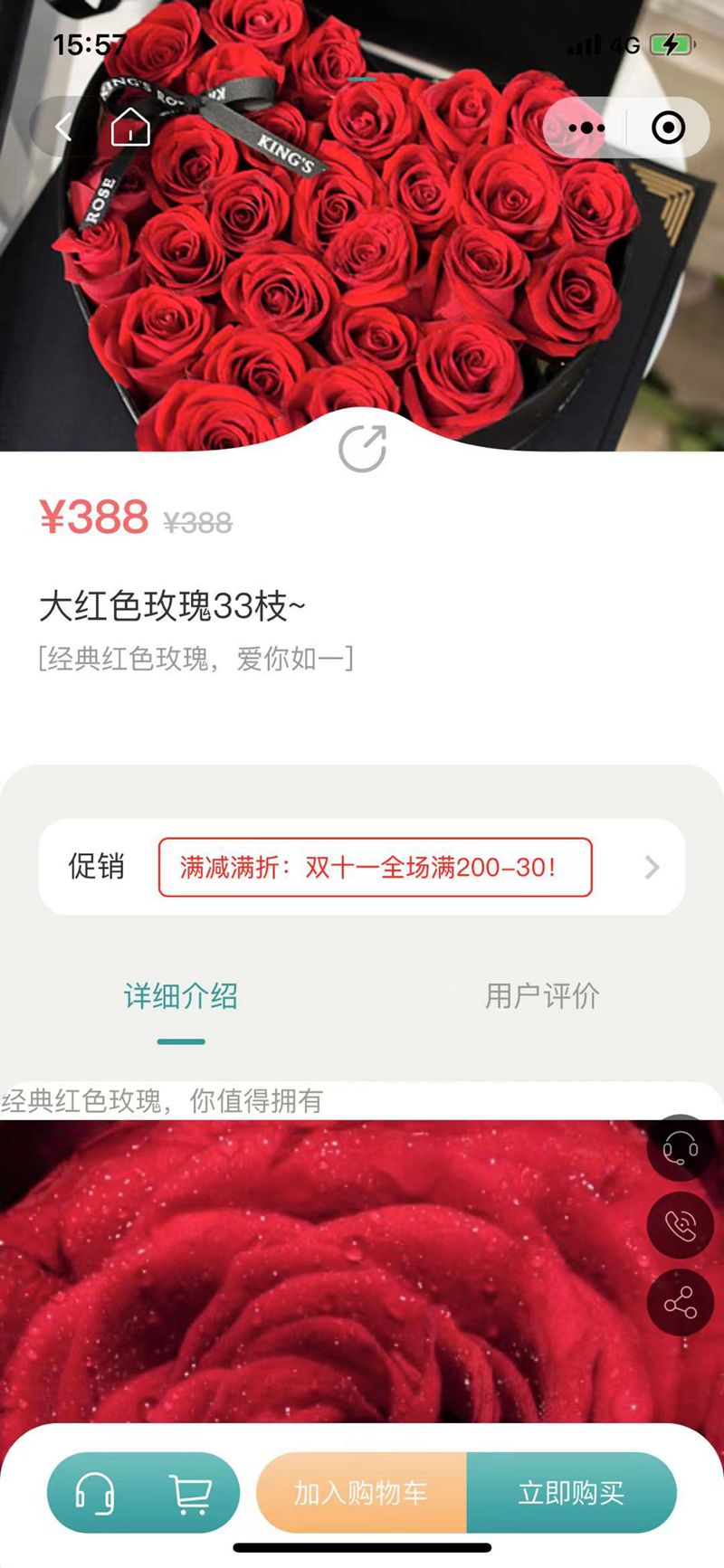Tap the floating share icon
724x1568 pixels.
point(681,1303)
